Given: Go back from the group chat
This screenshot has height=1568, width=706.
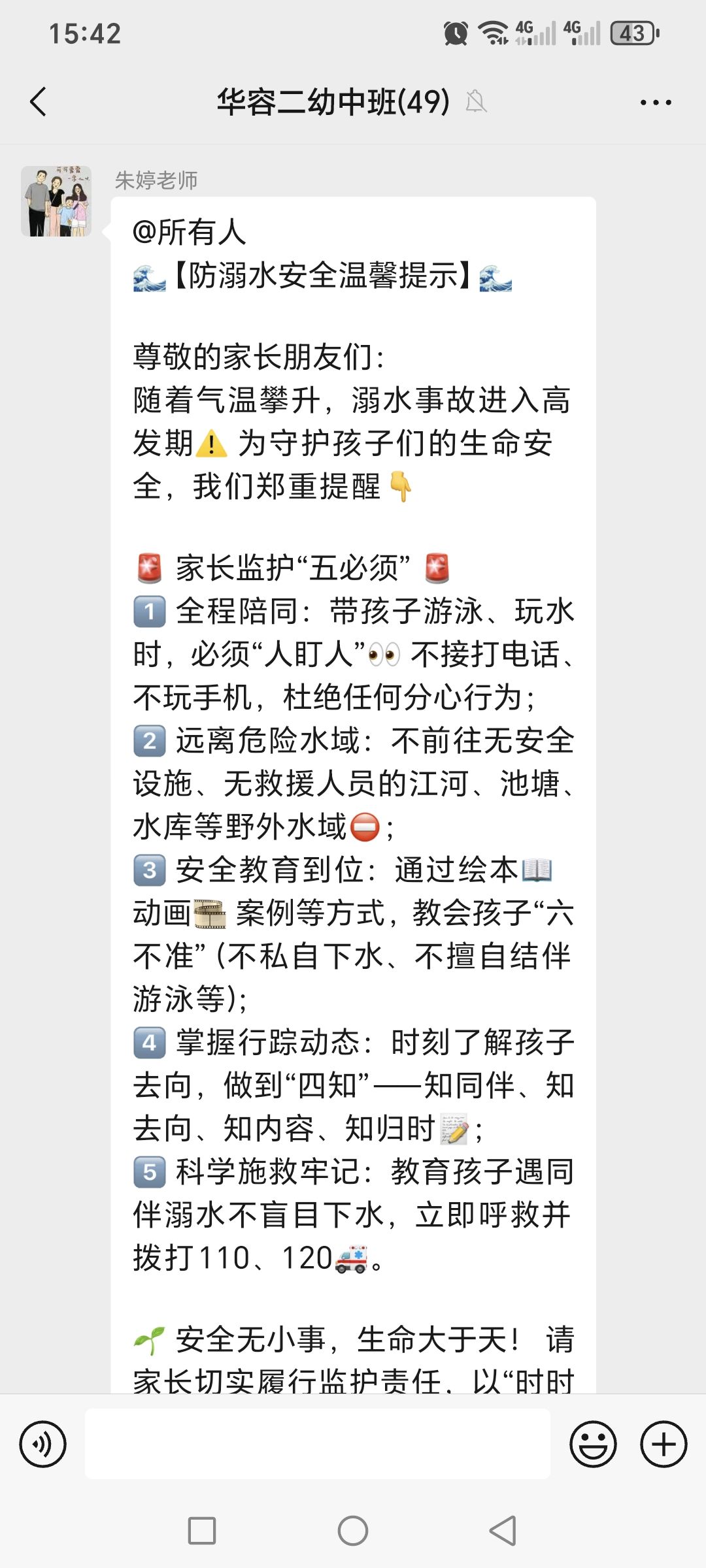Looking at the screenshot, I should [x=39, y=102].
